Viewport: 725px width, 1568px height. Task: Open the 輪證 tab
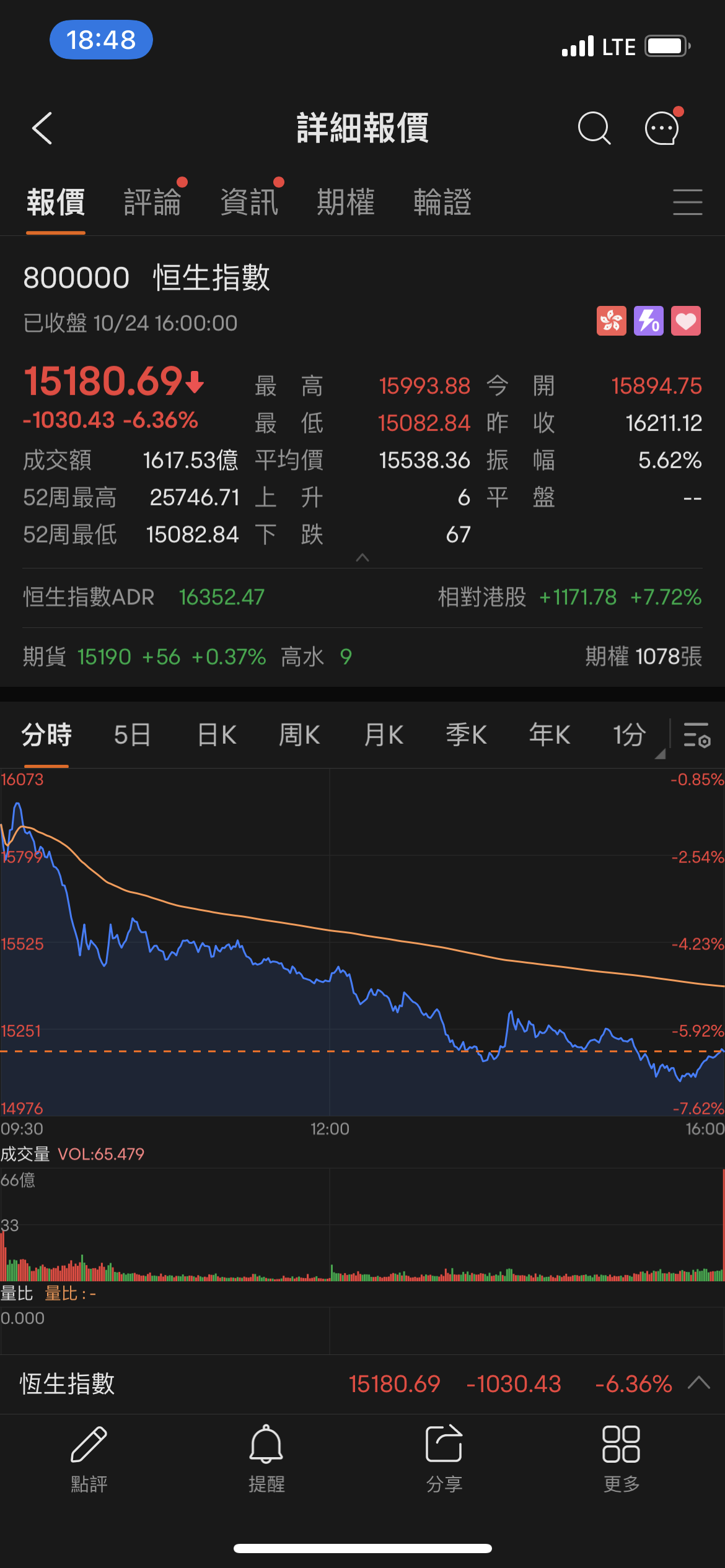[x=442, y=203]
